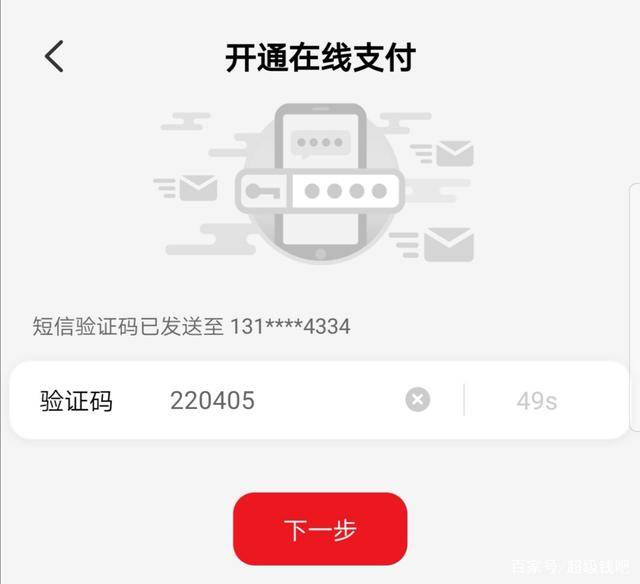Go back from 开通在线支付 page
Viewport: 640px width, 584px height.
(55, 57)
